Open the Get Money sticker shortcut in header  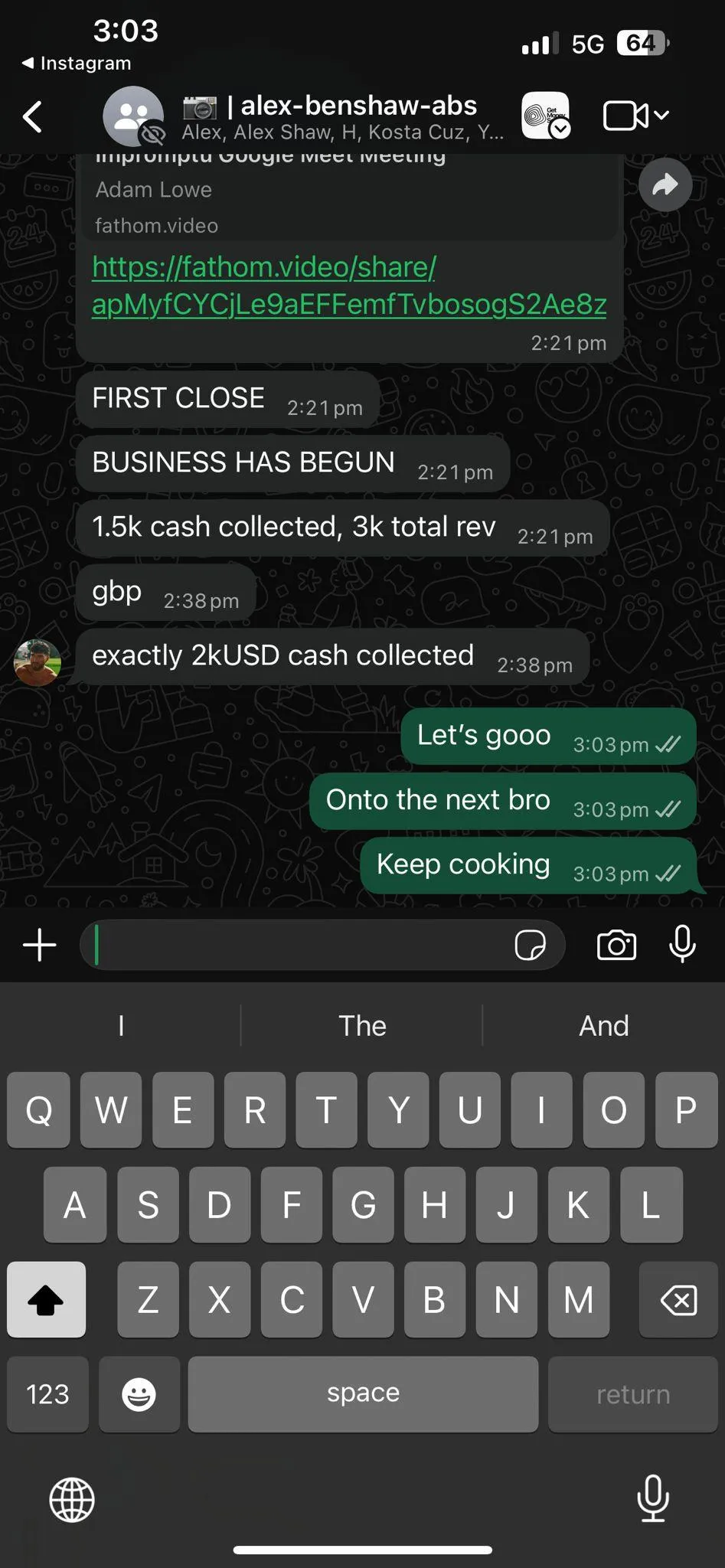click(x=545, y=116)
